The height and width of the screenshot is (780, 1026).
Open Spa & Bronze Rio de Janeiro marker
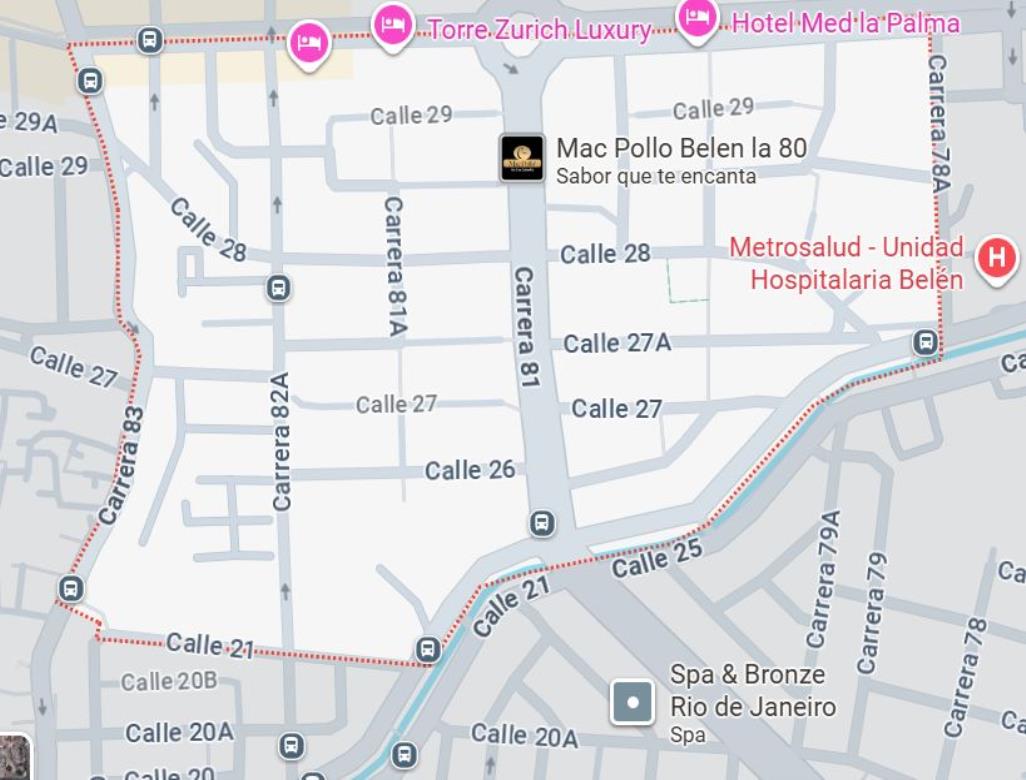632,703
